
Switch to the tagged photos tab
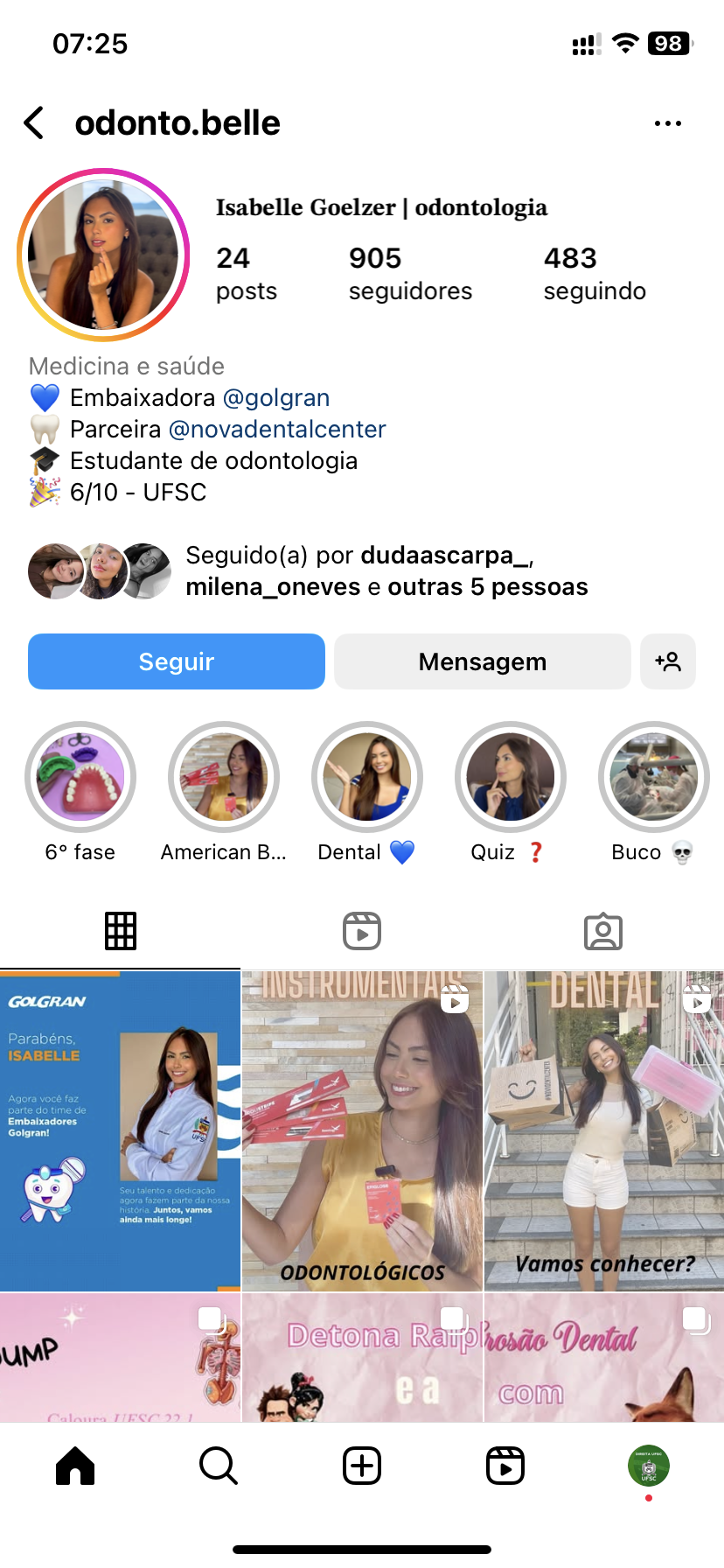coord(603,931)
